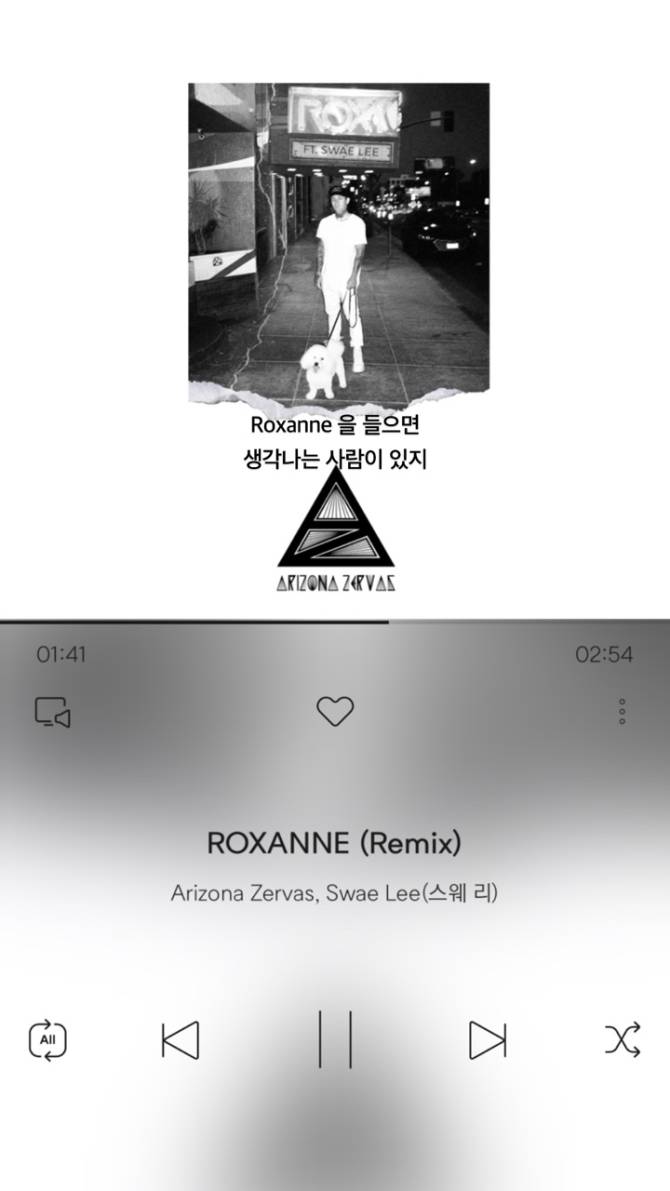Toggle shuffle mode
The width and height of the screenshot is (670, 1191).
click(x=622, y=1040)
